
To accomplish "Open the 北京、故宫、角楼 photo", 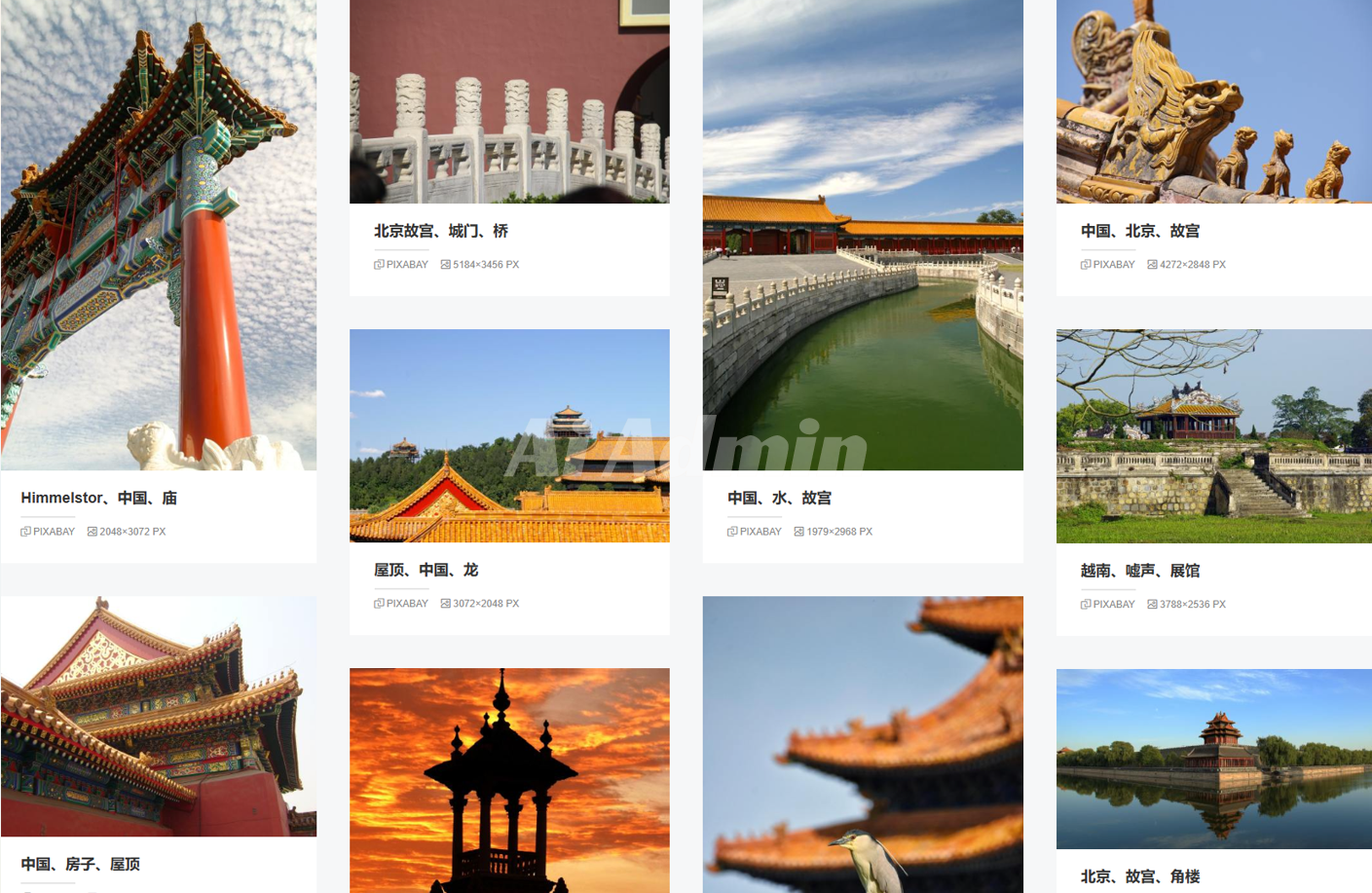I will coord(1213,759).
